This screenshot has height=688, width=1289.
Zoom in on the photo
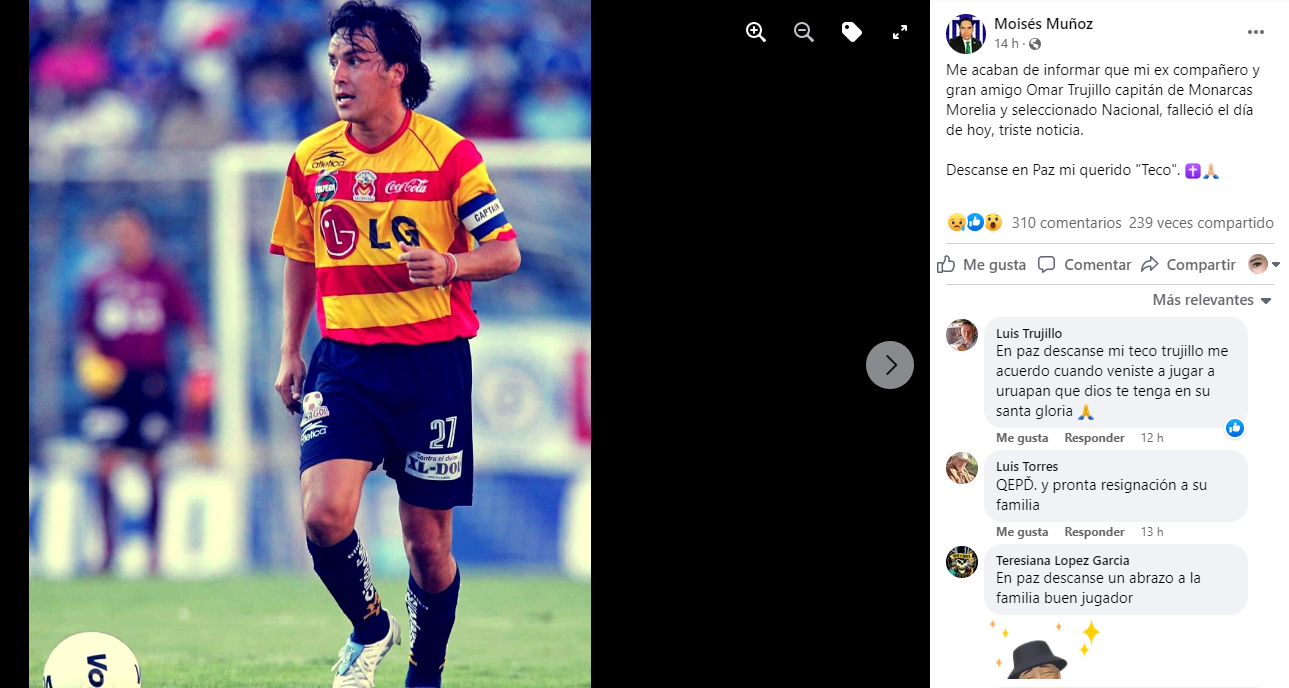756,32
